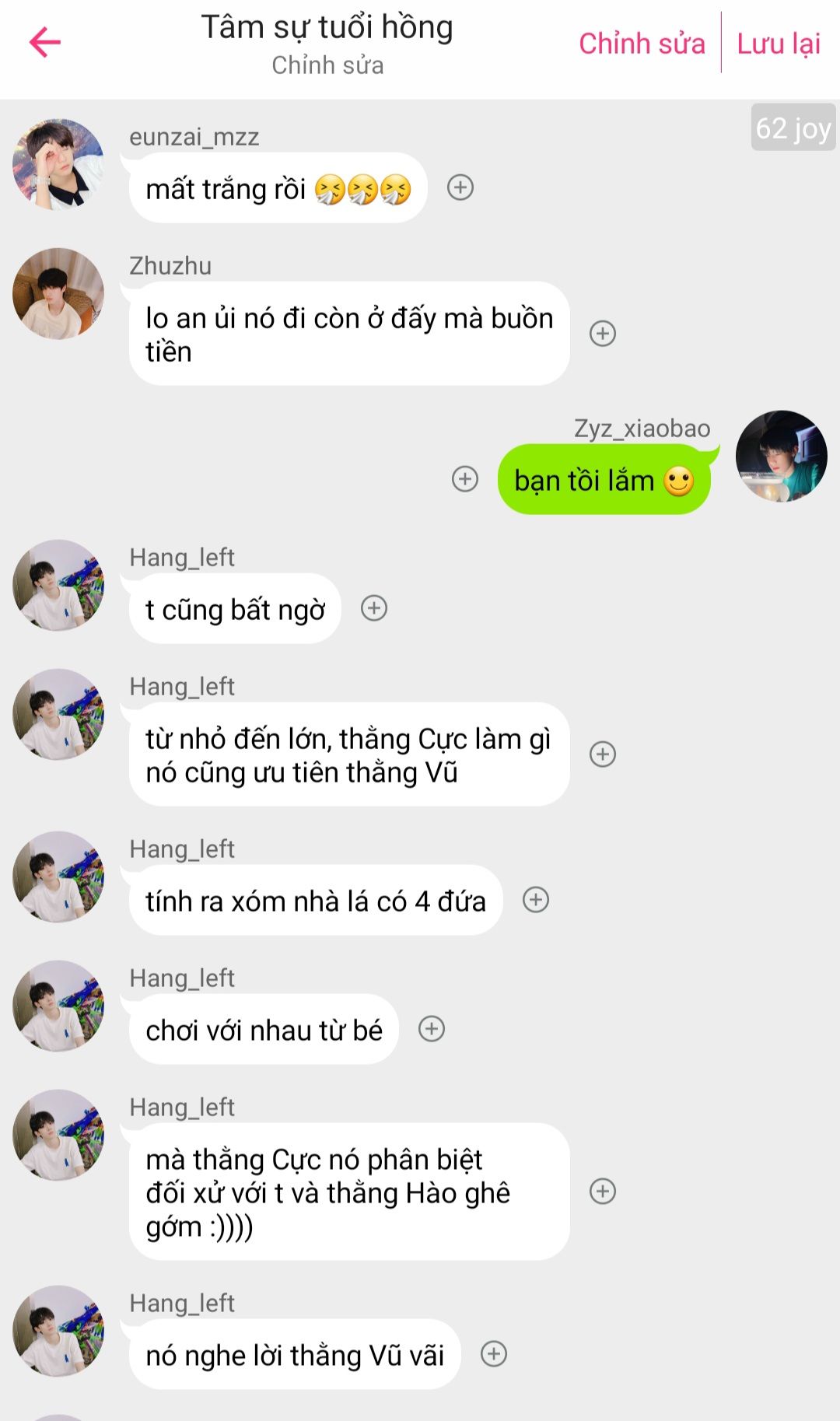
Task: Tap plus icon beside "bạn tồi lắm" bubble
Action: (465, 478)
